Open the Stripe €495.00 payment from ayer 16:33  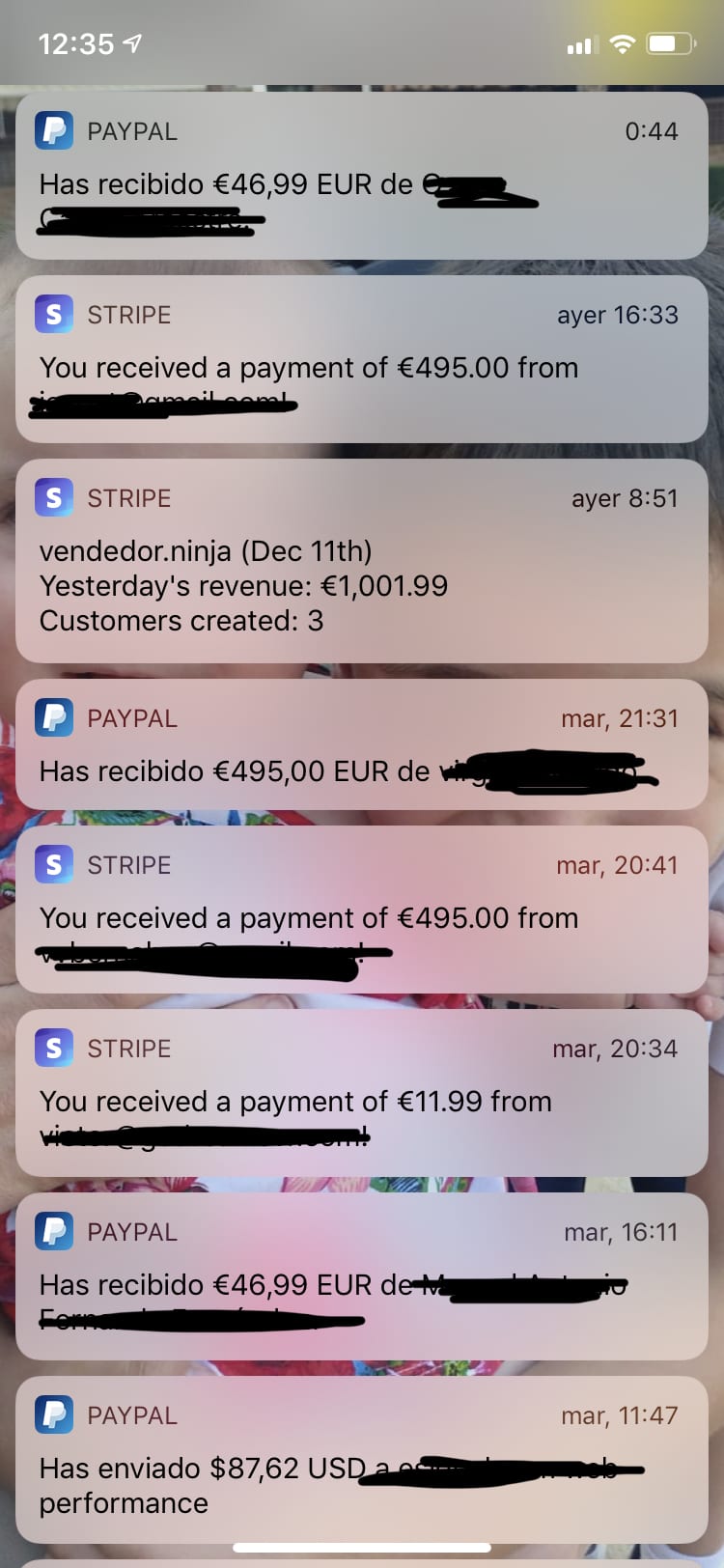click(362, 359)
